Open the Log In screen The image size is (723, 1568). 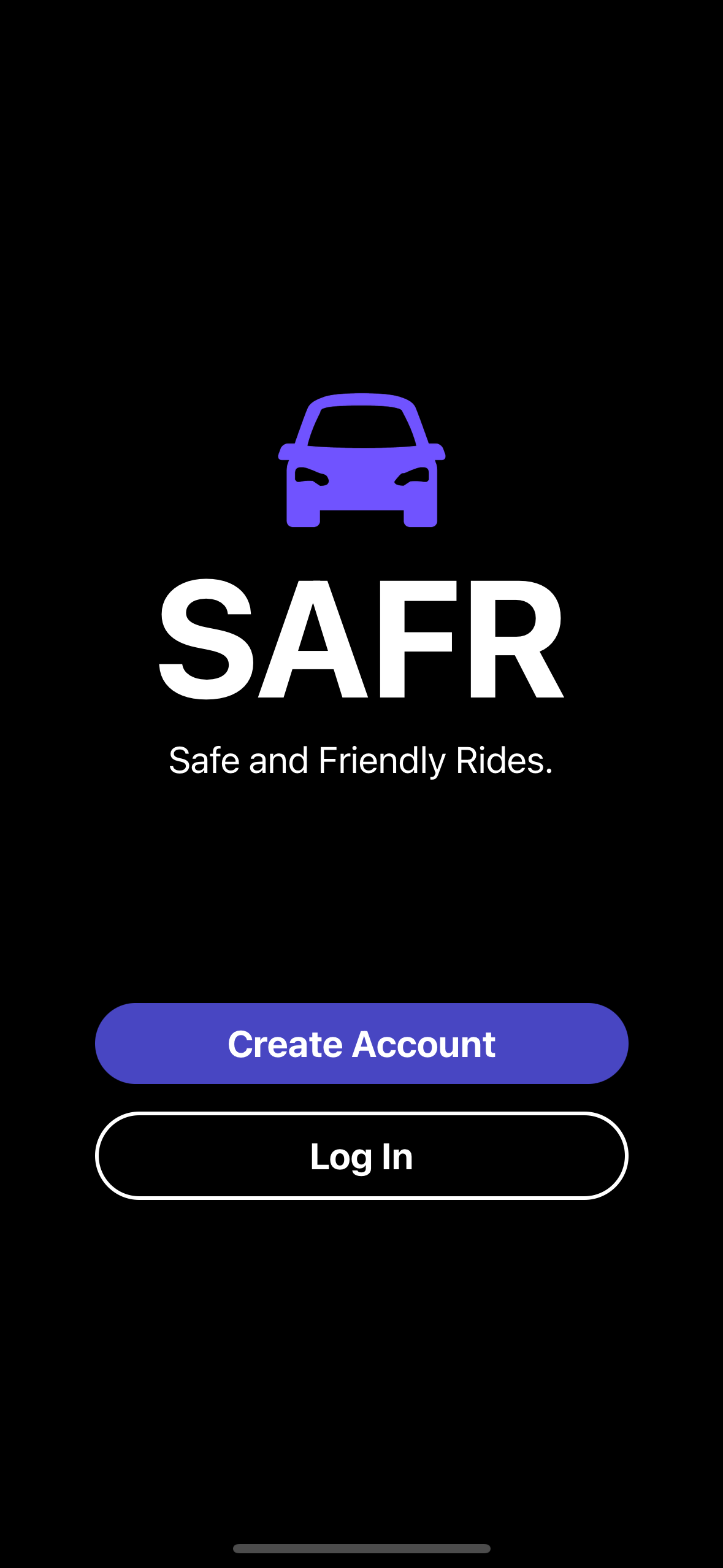coord(361,1156)
